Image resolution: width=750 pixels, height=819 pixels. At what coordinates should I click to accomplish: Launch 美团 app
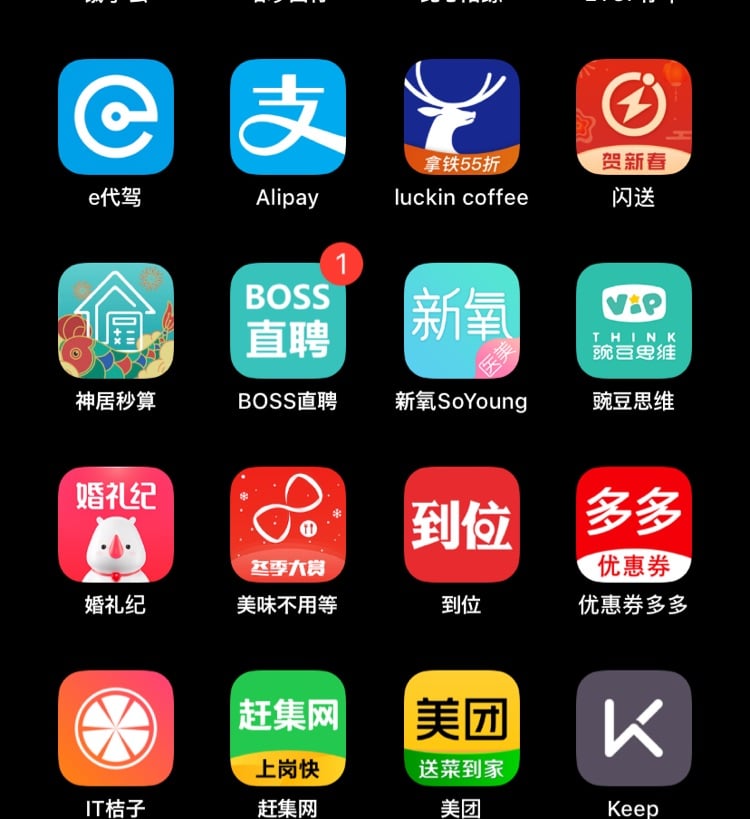click(x=461, y=728)
